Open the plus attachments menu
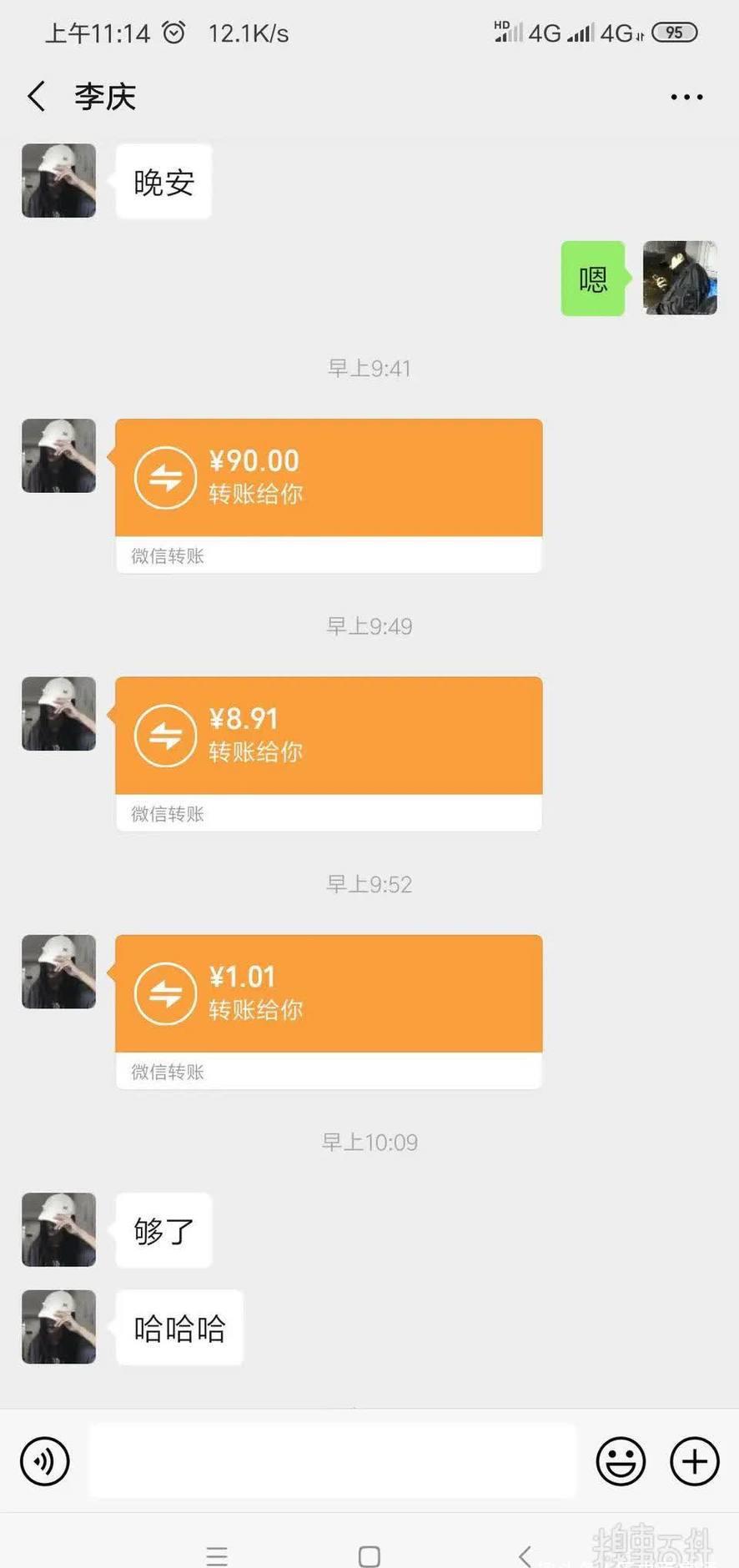This screenshot has width=739, height=1568. coord(695,1461)
